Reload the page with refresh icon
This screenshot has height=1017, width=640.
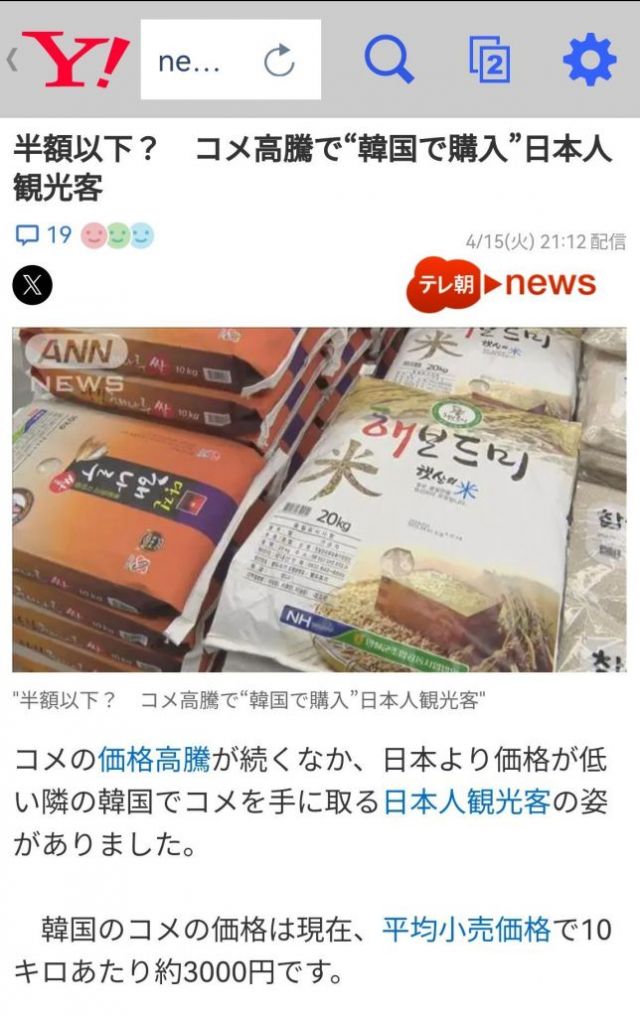[x=279, y=62]
